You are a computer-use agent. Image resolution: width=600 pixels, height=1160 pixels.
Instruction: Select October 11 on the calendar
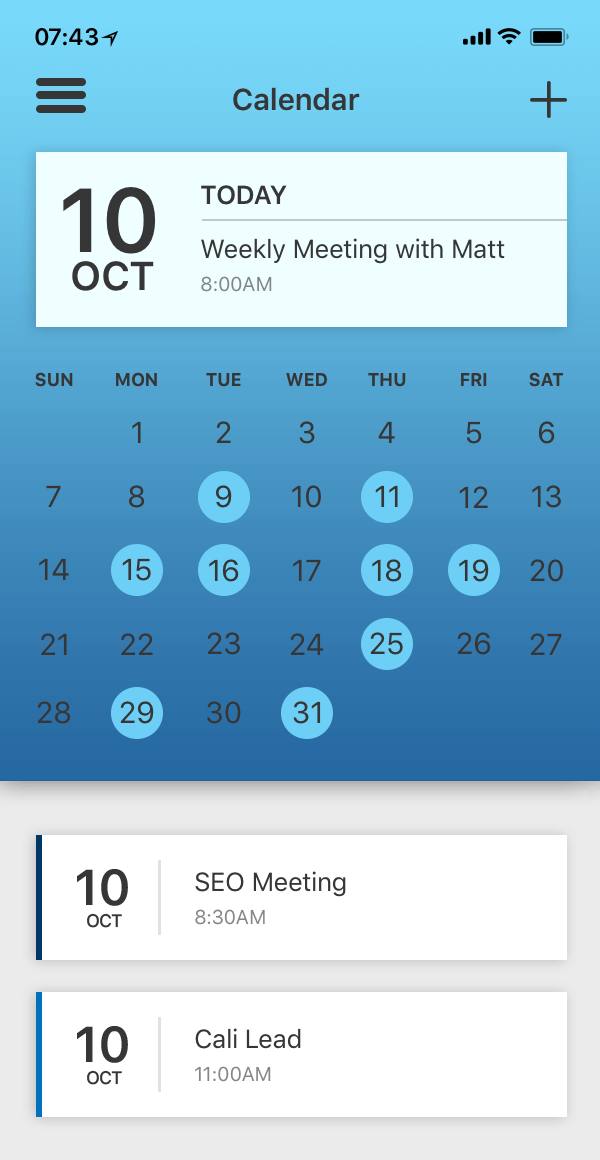coord(386,497)
